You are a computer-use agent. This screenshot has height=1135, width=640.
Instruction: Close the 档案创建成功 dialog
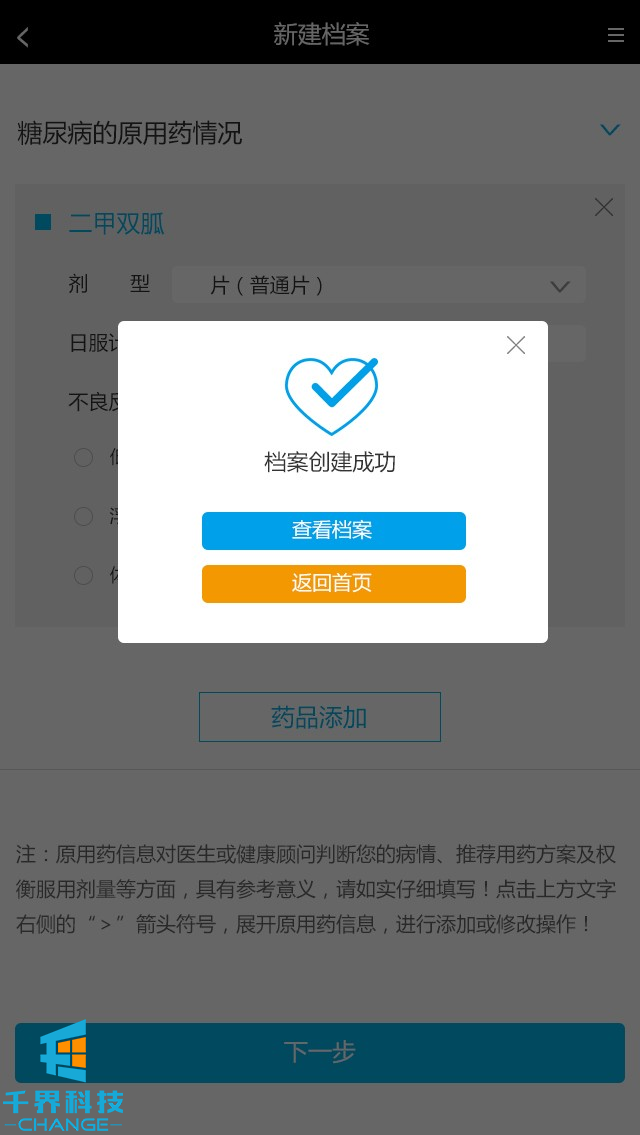tap(515, 345)
